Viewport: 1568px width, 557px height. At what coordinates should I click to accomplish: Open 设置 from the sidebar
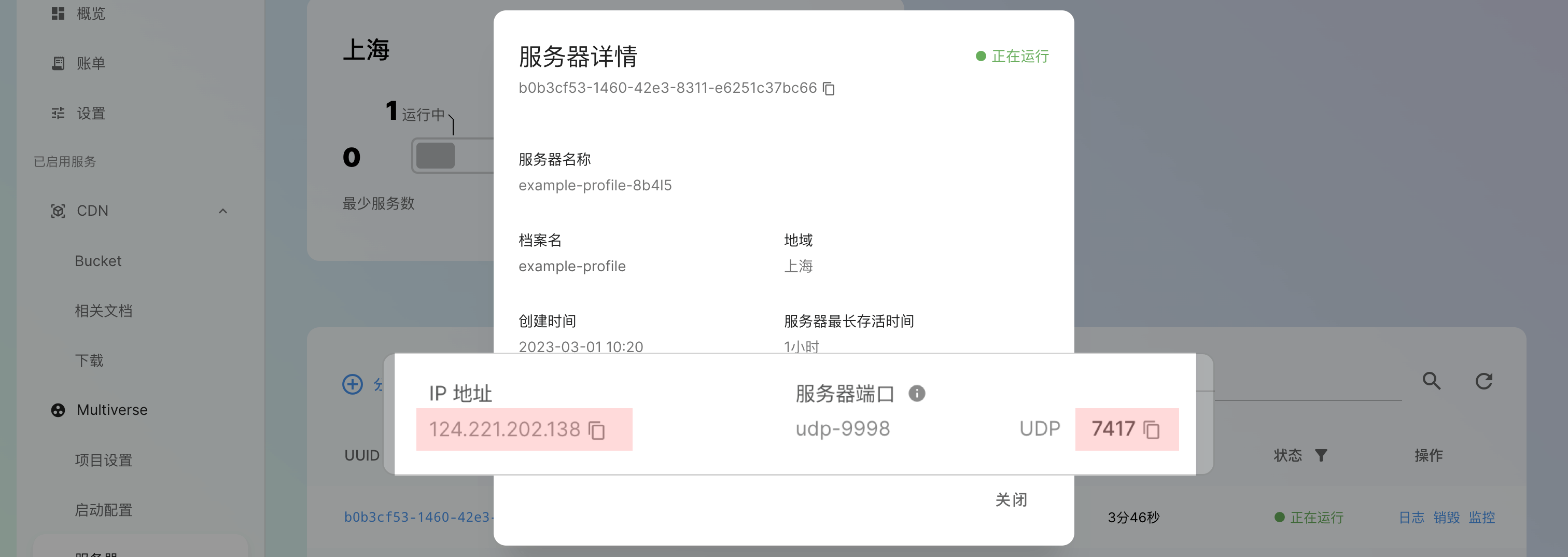[x=90, y=113]
